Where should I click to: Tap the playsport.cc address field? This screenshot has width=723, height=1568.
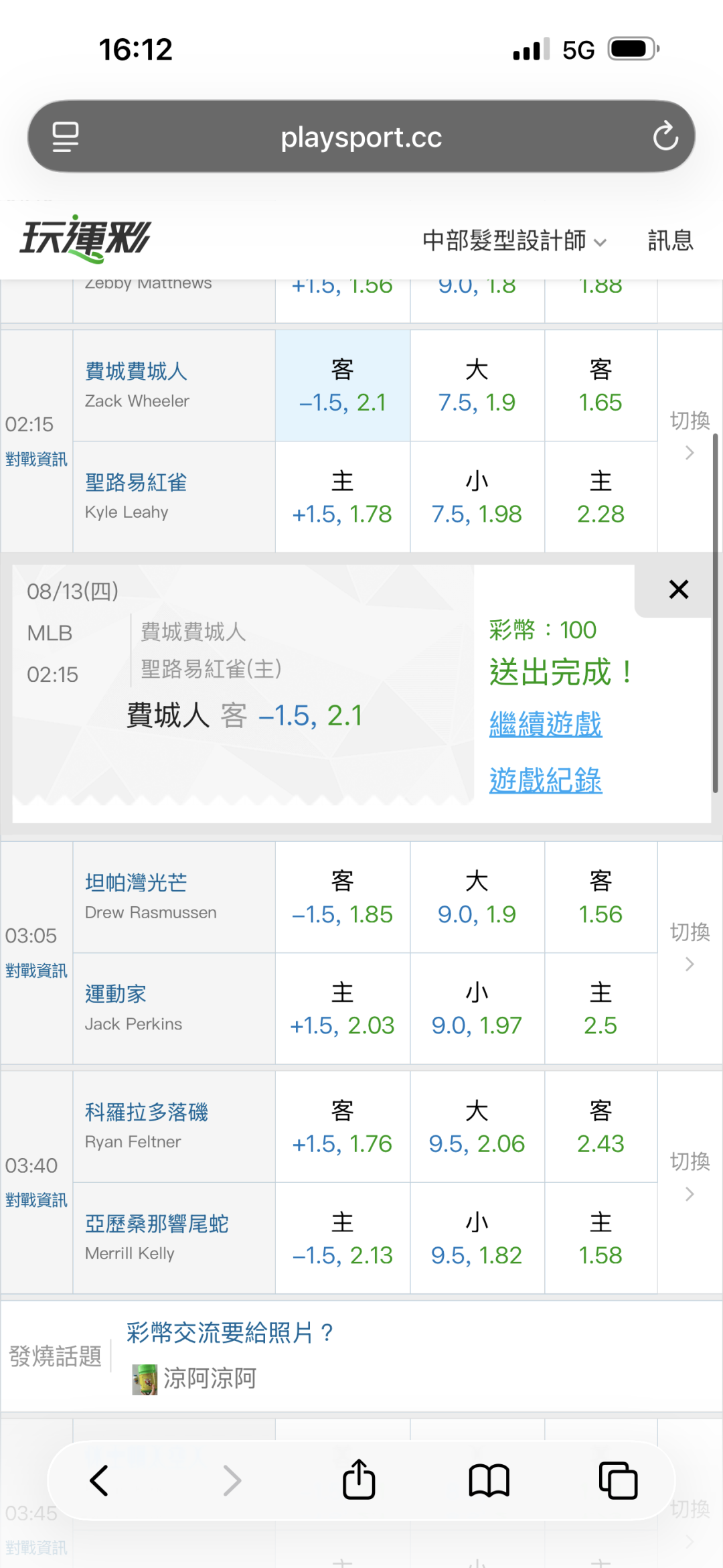(361, 137)
